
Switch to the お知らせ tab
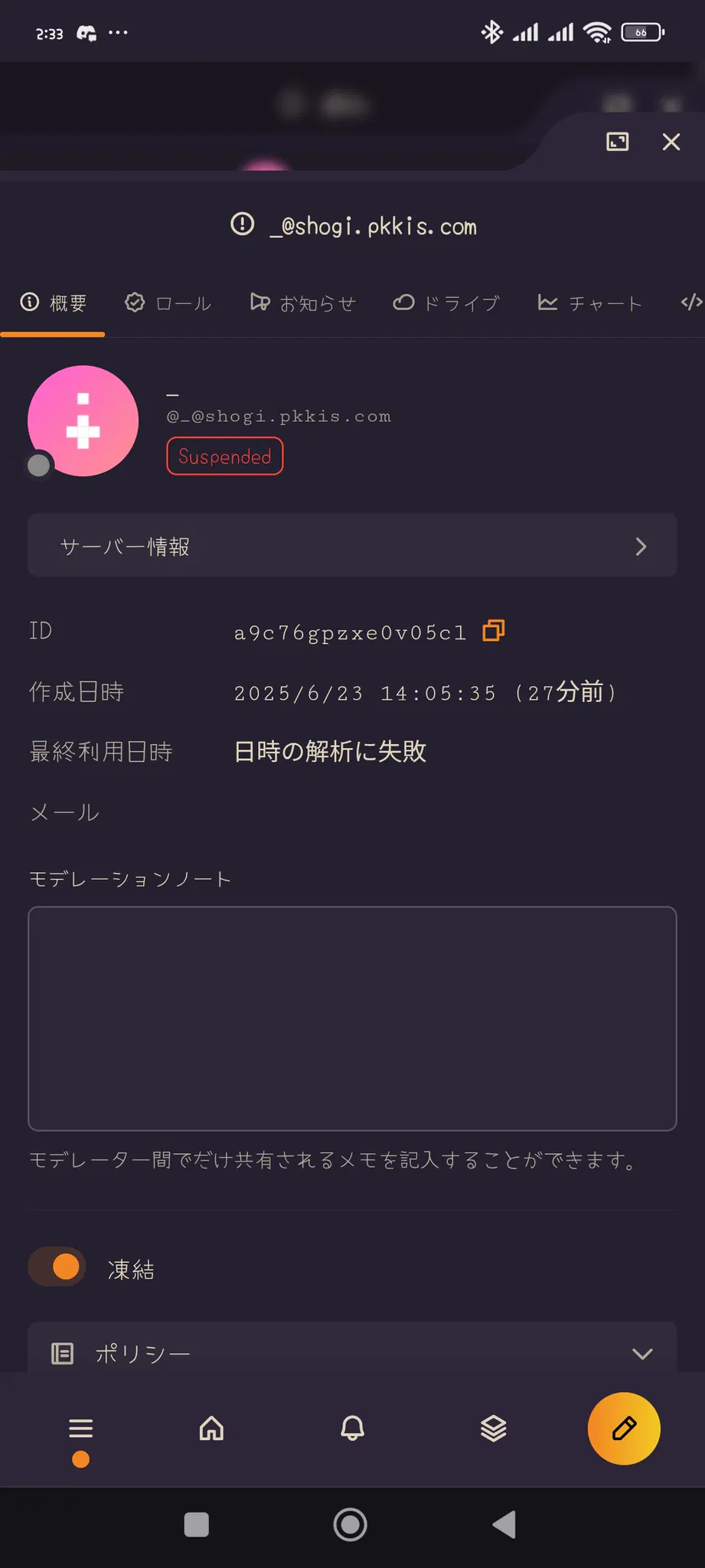(x=303, y=303)
